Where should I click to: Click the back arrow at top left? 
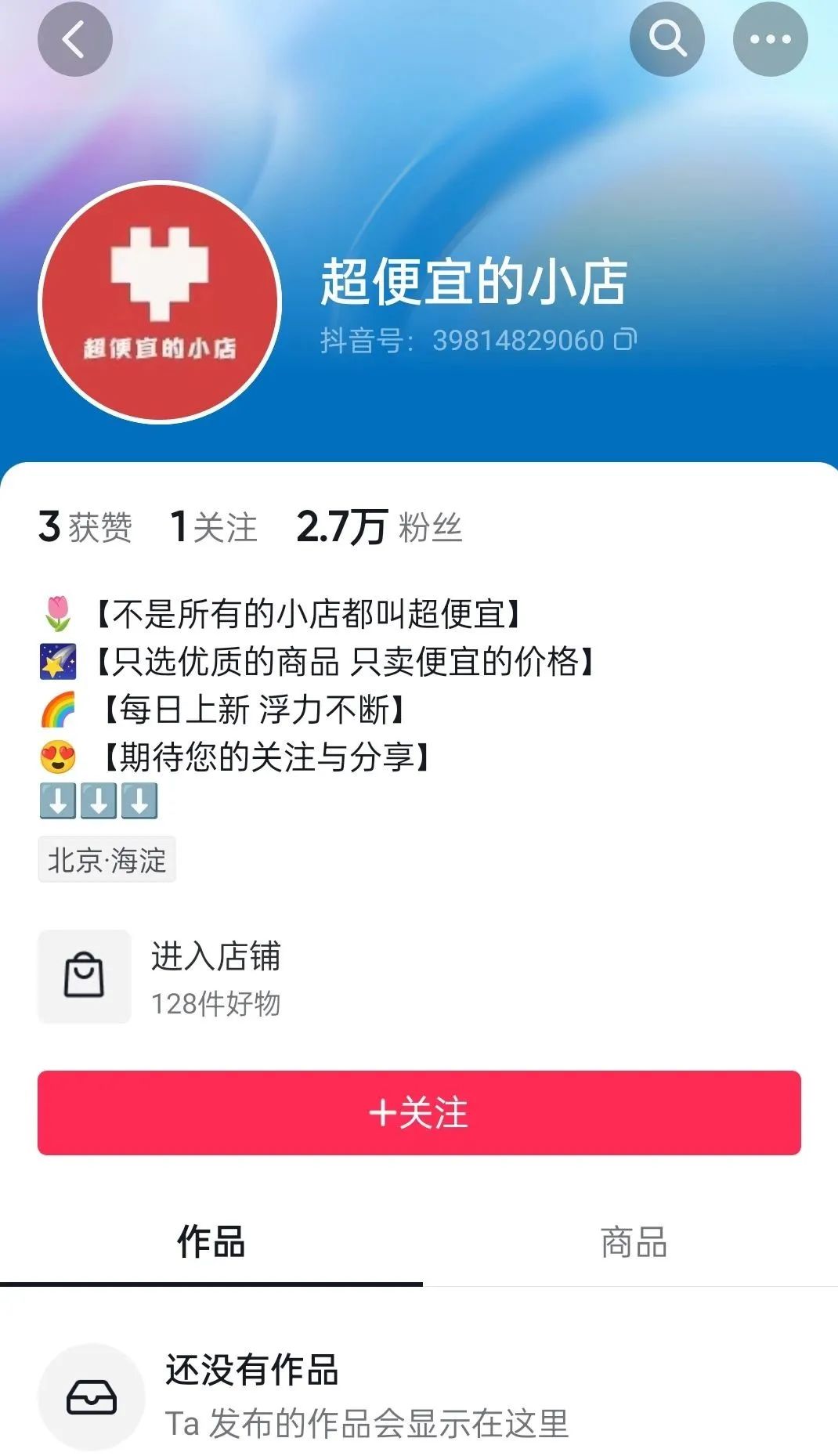click(75, 38)
